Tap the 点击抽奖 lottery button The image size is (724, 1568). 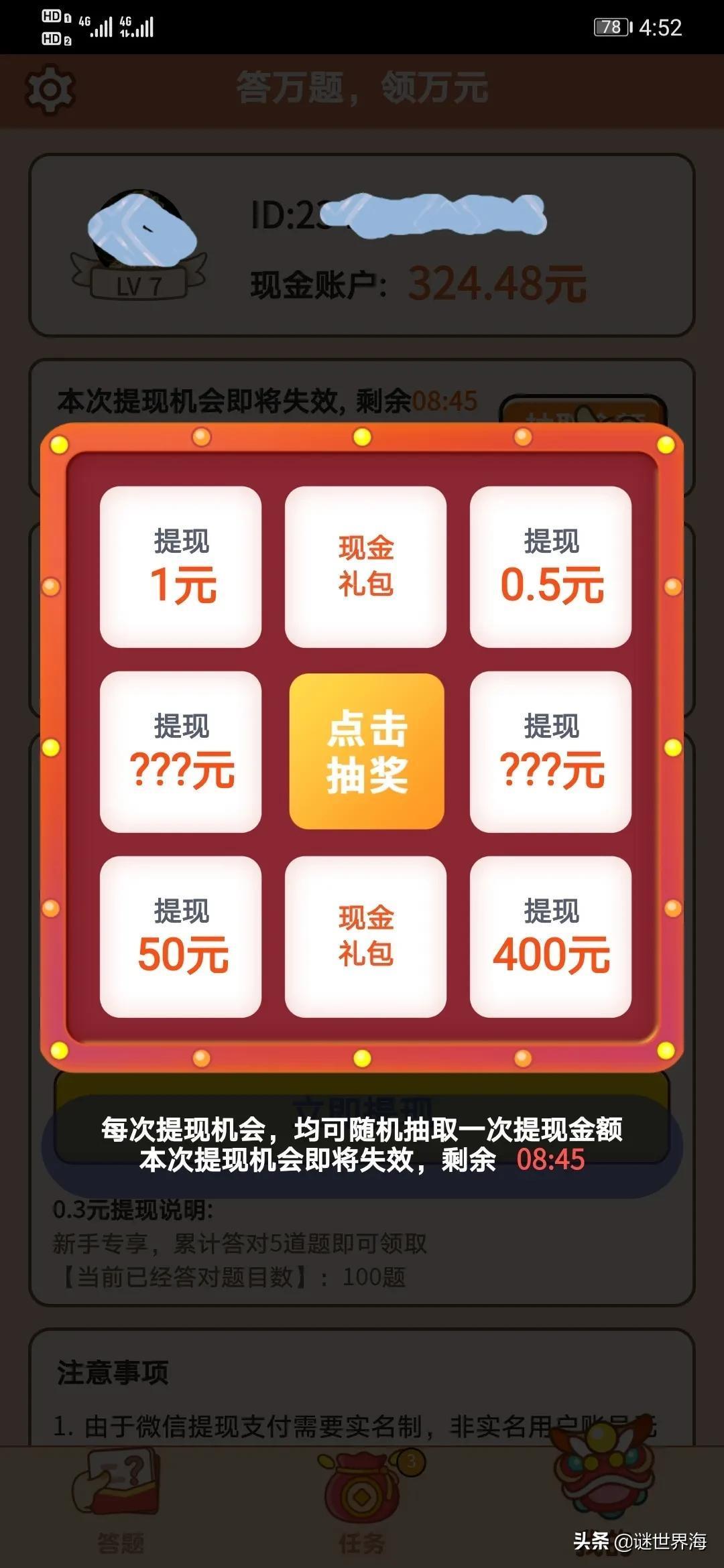tap(366, 751)
